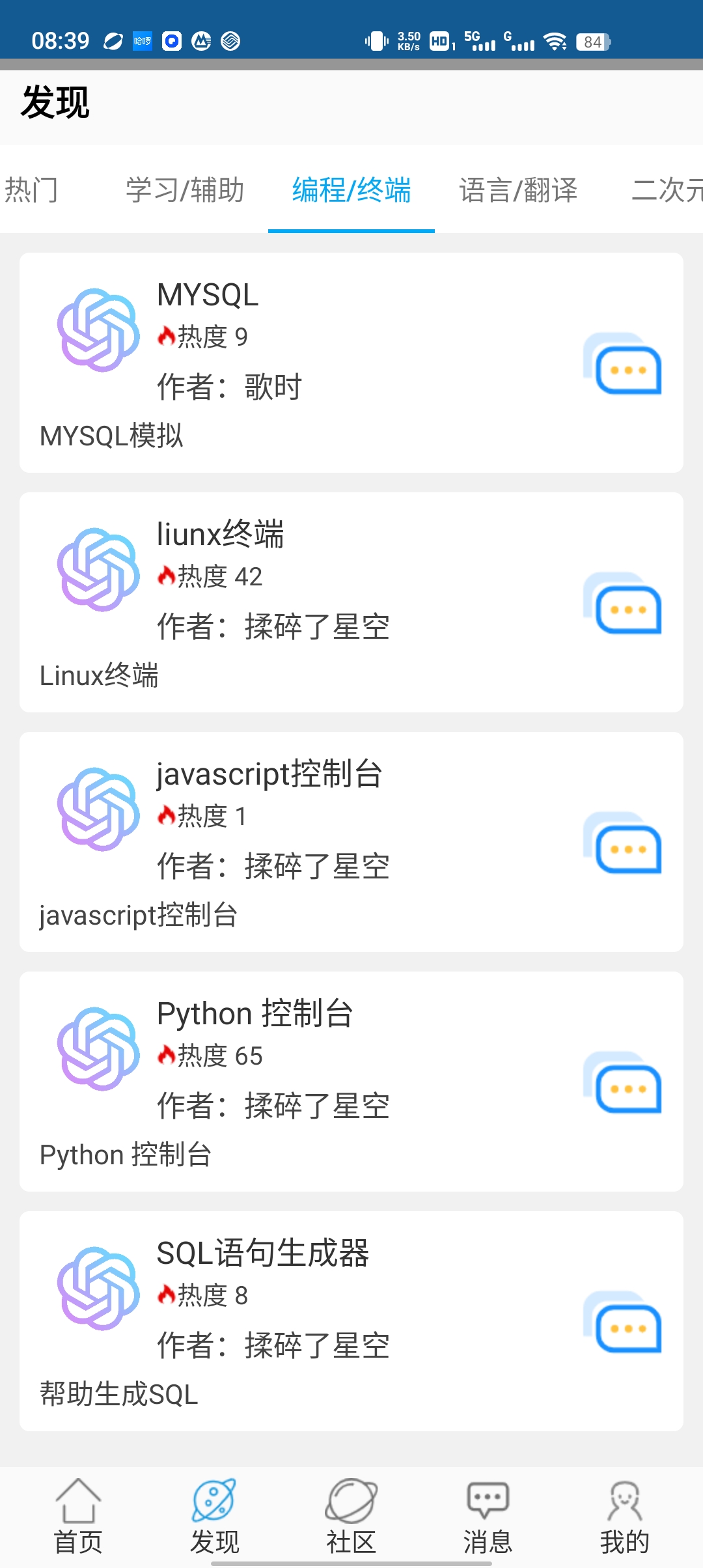
Task: Start chat with the MYSQL bot icon
Action: (x=622, y=363)
